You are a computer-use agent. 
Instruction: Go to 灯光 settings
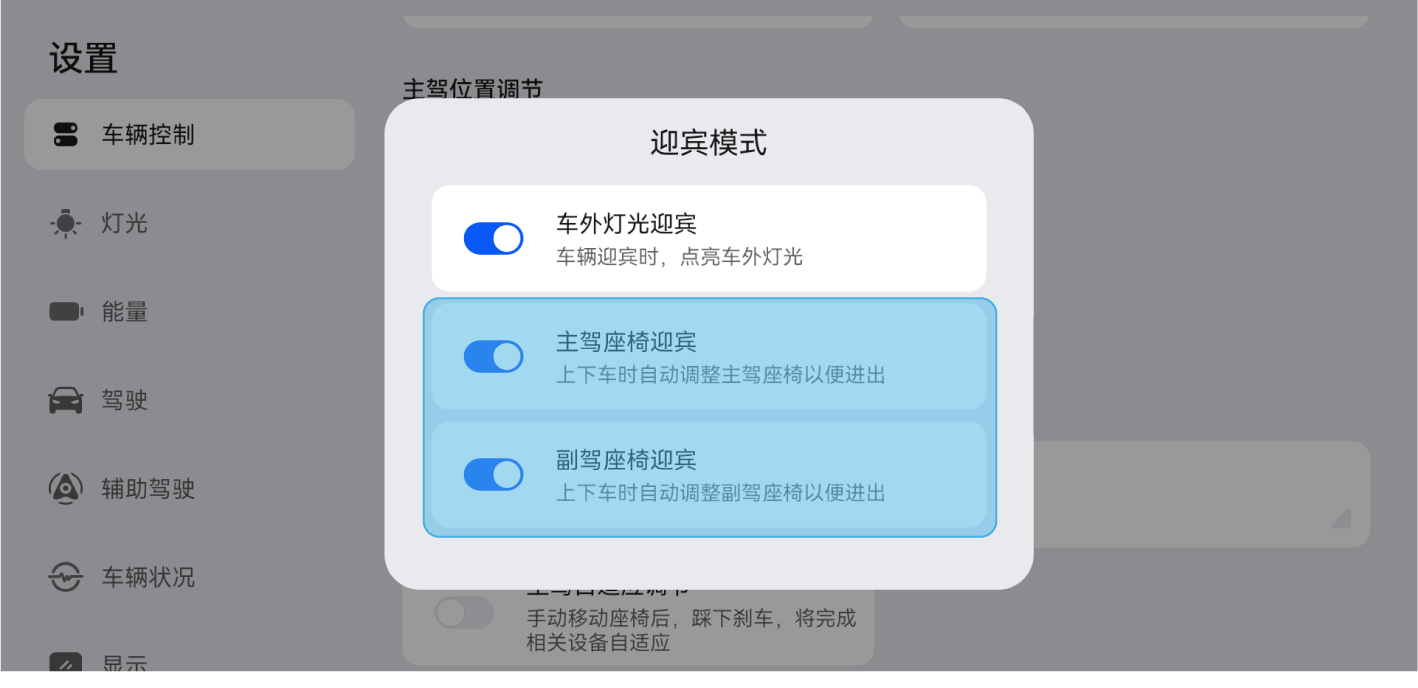(124, 223)
